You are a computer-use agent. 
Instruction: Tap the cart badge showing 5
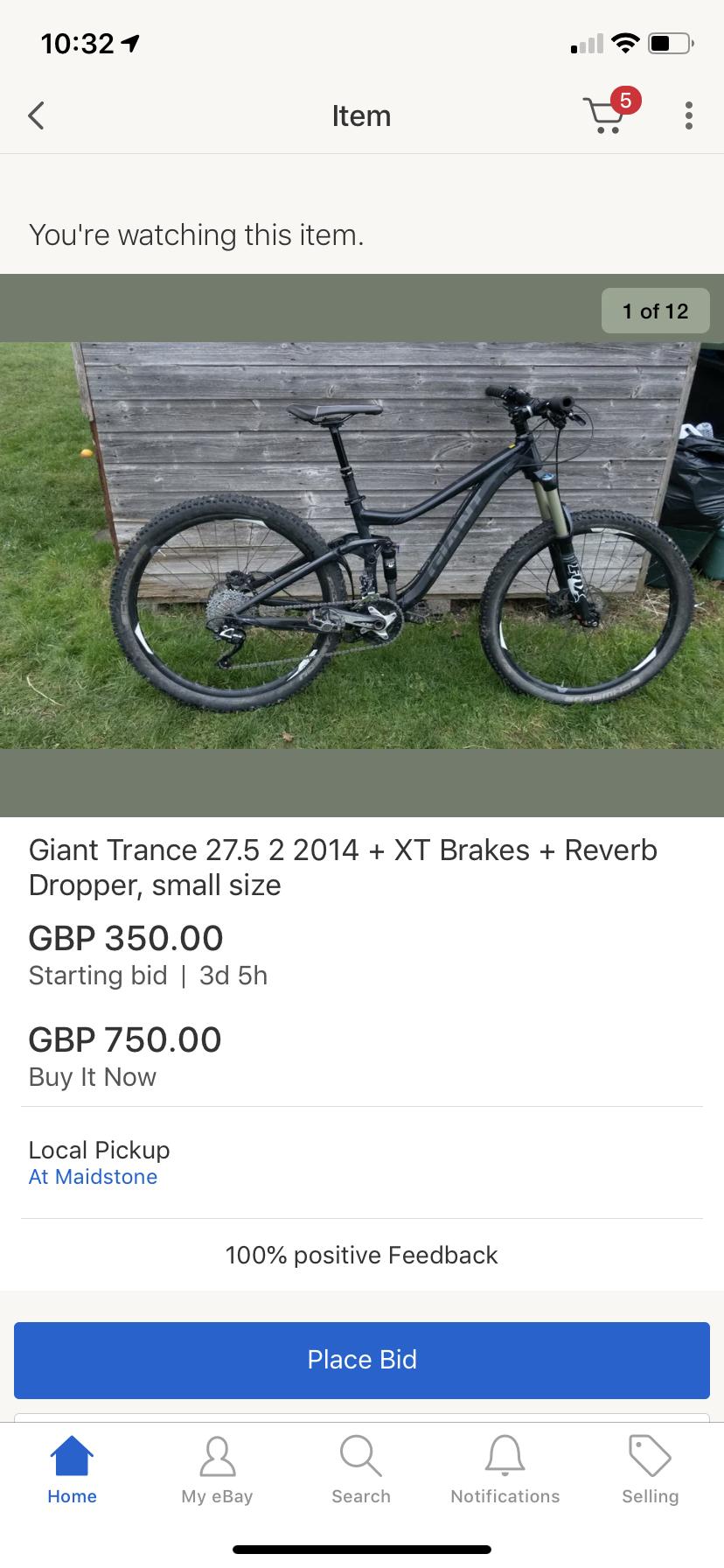624,101
